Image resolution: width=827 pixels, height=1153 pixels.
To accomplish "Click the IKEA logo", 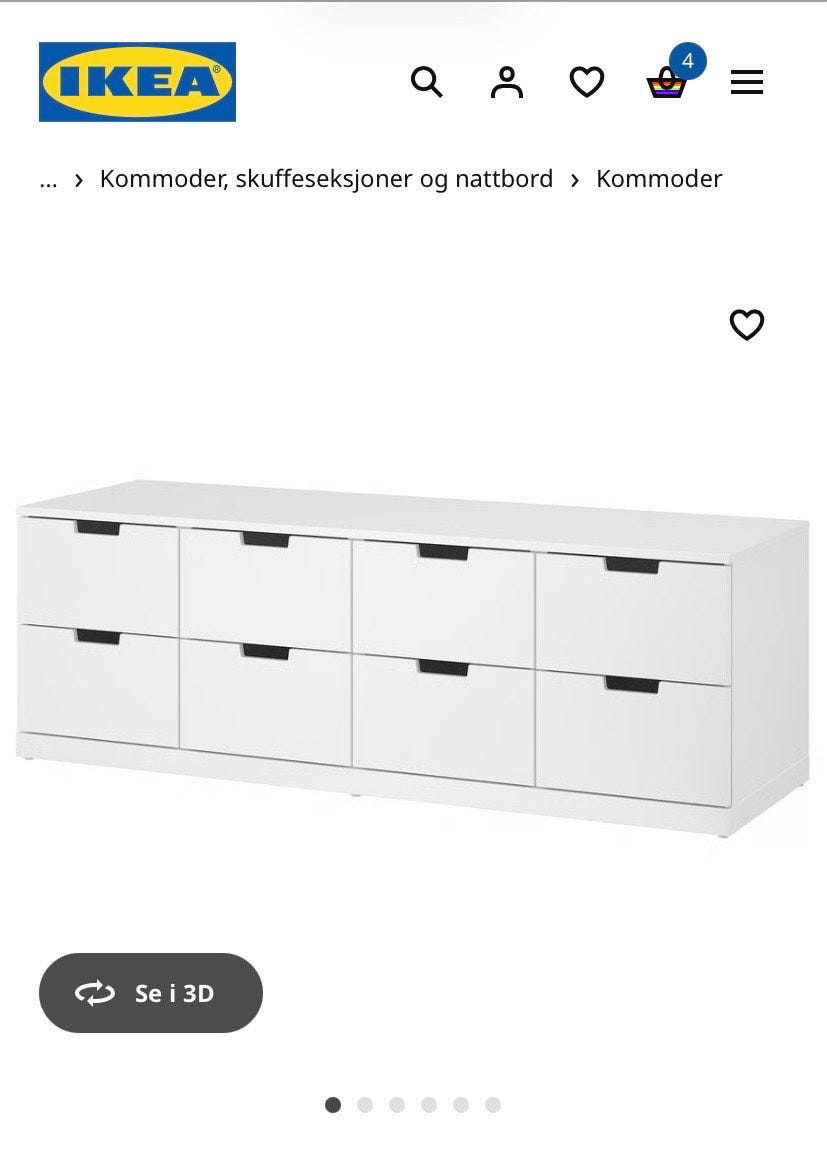I will [136, 82].
